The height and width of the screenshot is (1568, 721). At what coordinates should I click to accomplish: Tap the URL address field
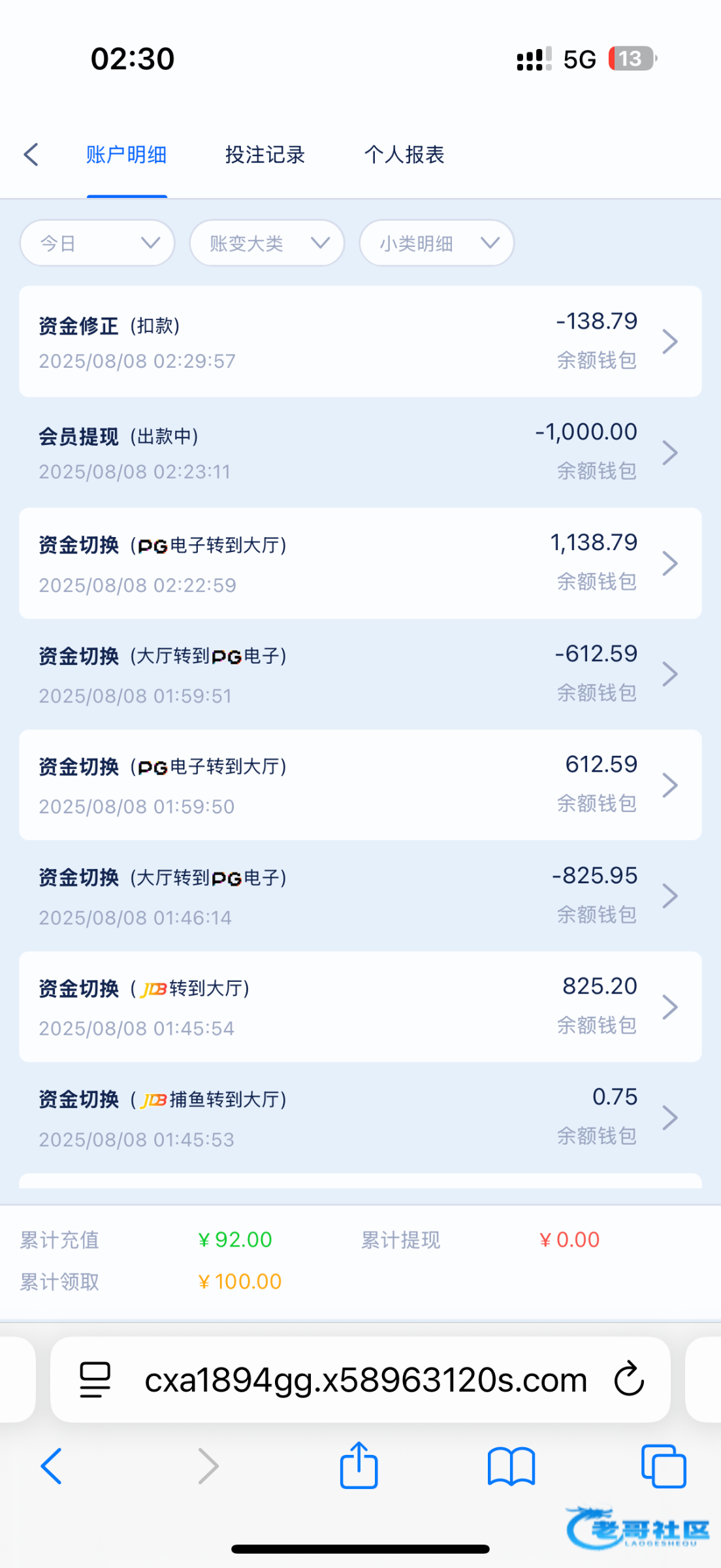pyautogui.click(x=366, y=1380)
